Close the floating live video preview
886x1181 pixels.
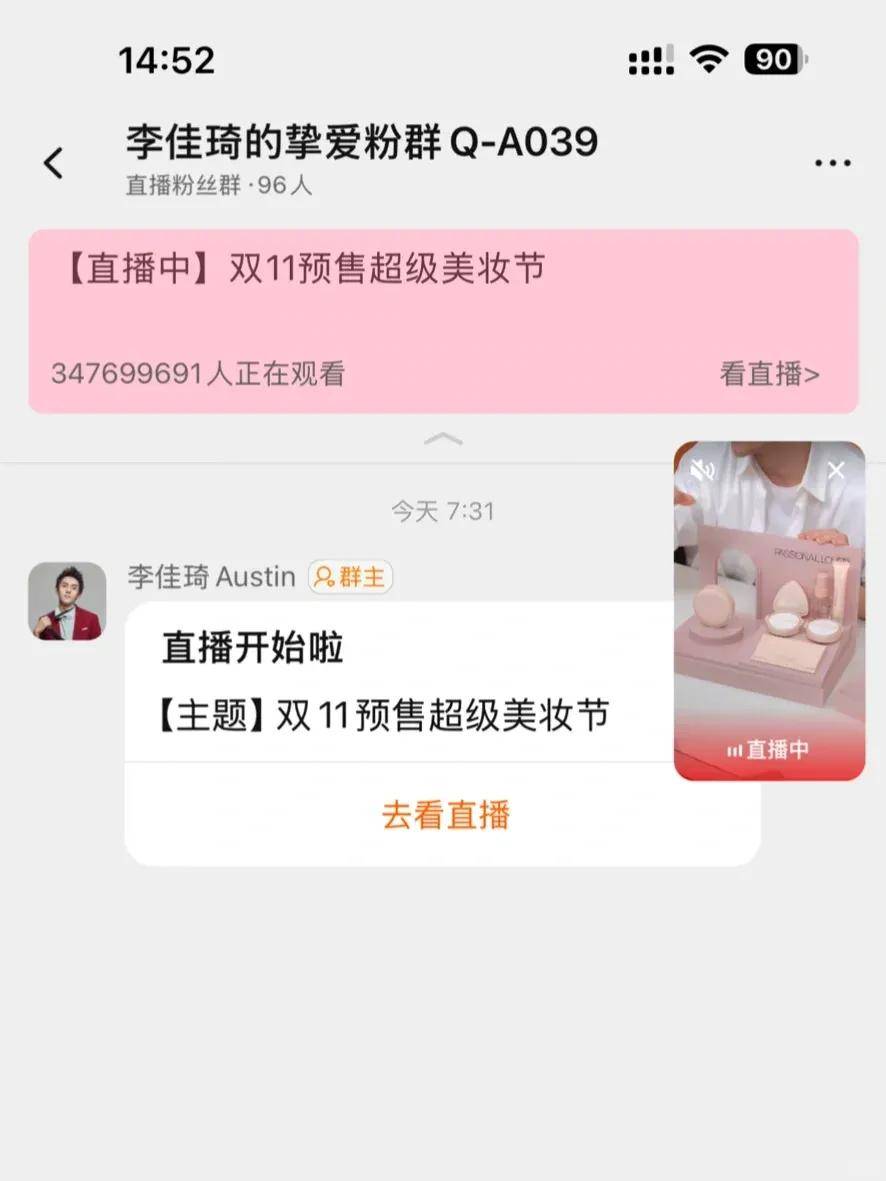click(x=836, y=469)
